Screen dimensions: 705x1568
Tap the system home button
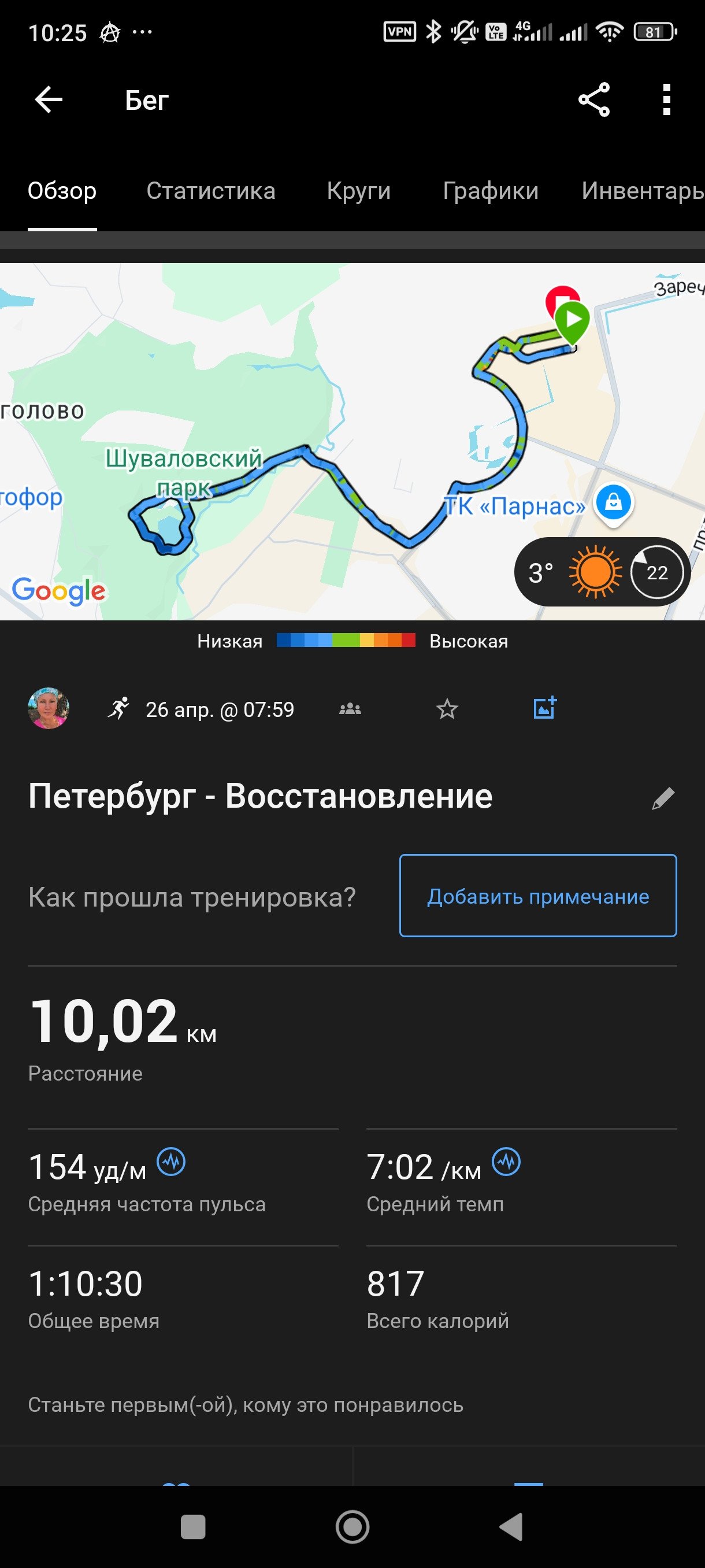(x=353, y=1526)
